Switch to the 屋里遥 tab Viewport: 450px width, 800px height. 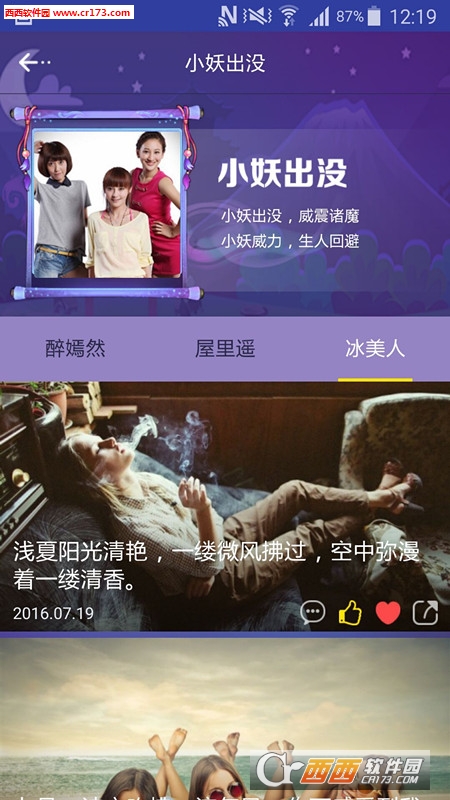pos(225,349)
